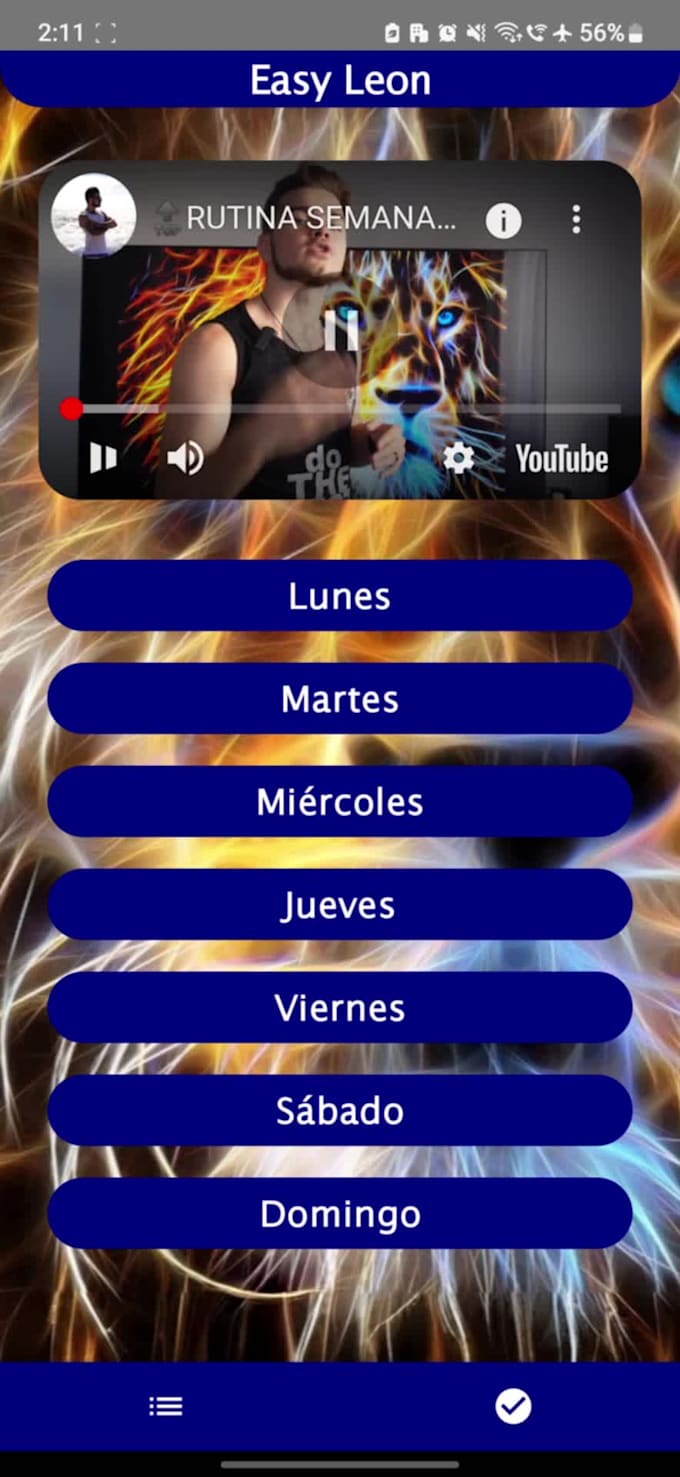Mute the video's speaker icon
Image resolution: width=680 pixels, height=1477 pixels.
tap(185, 459)
